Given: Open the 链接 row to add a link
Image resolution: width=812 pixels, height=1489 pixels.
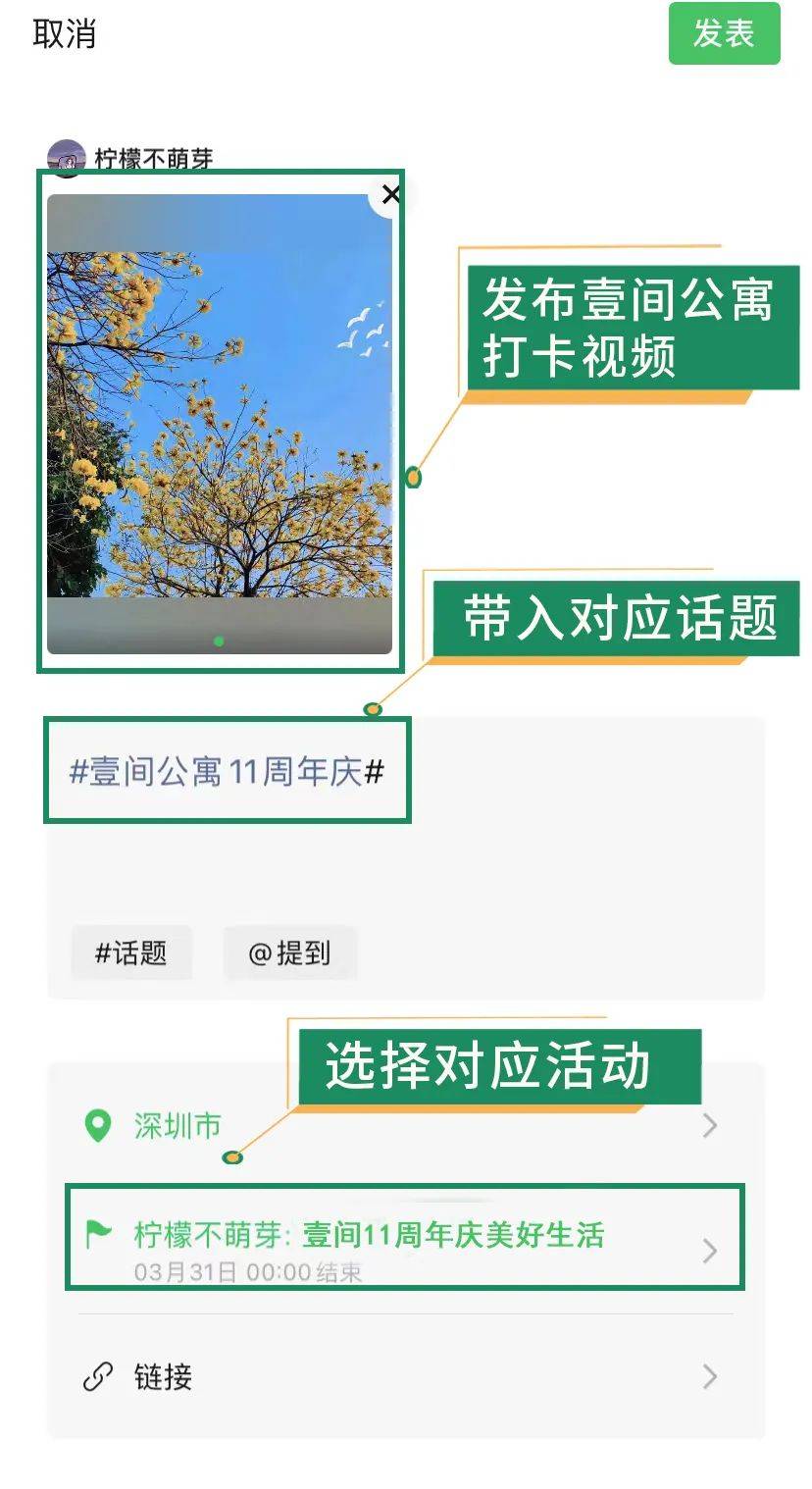Looking at the screenshot, I should point(405,1377).
